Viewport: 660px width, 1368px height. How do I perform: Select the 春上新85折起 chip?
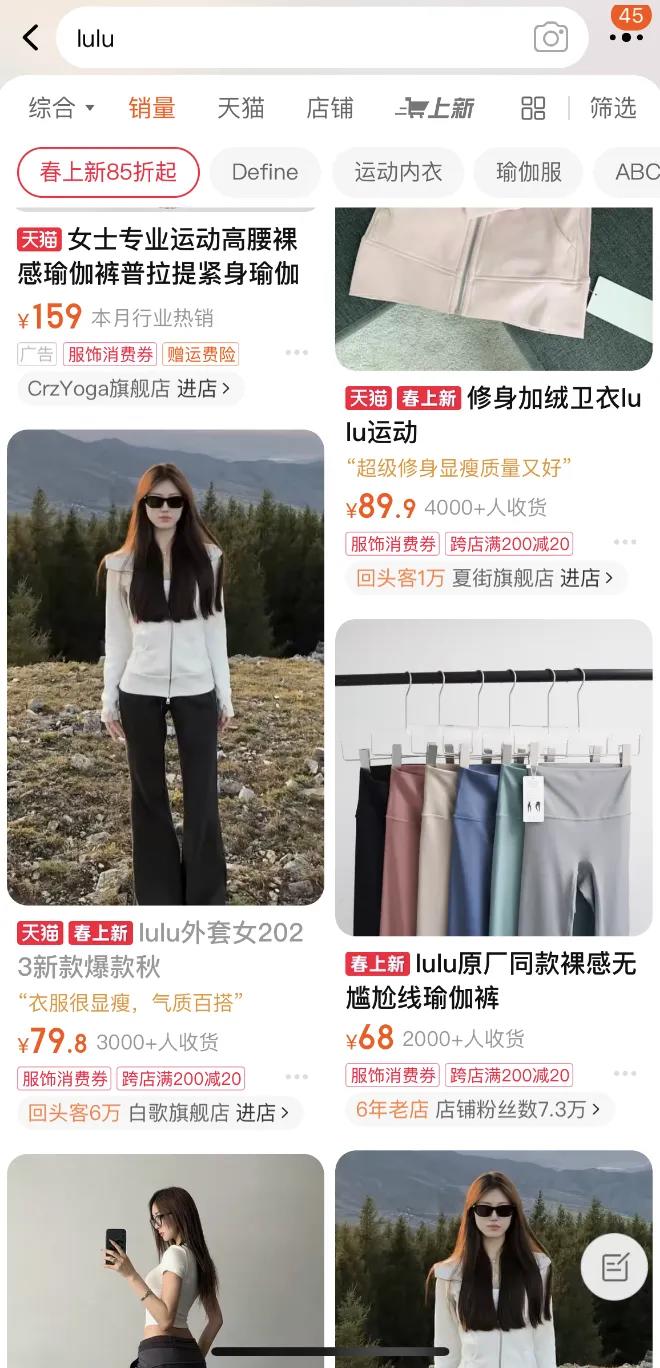(x=108, y=172)
